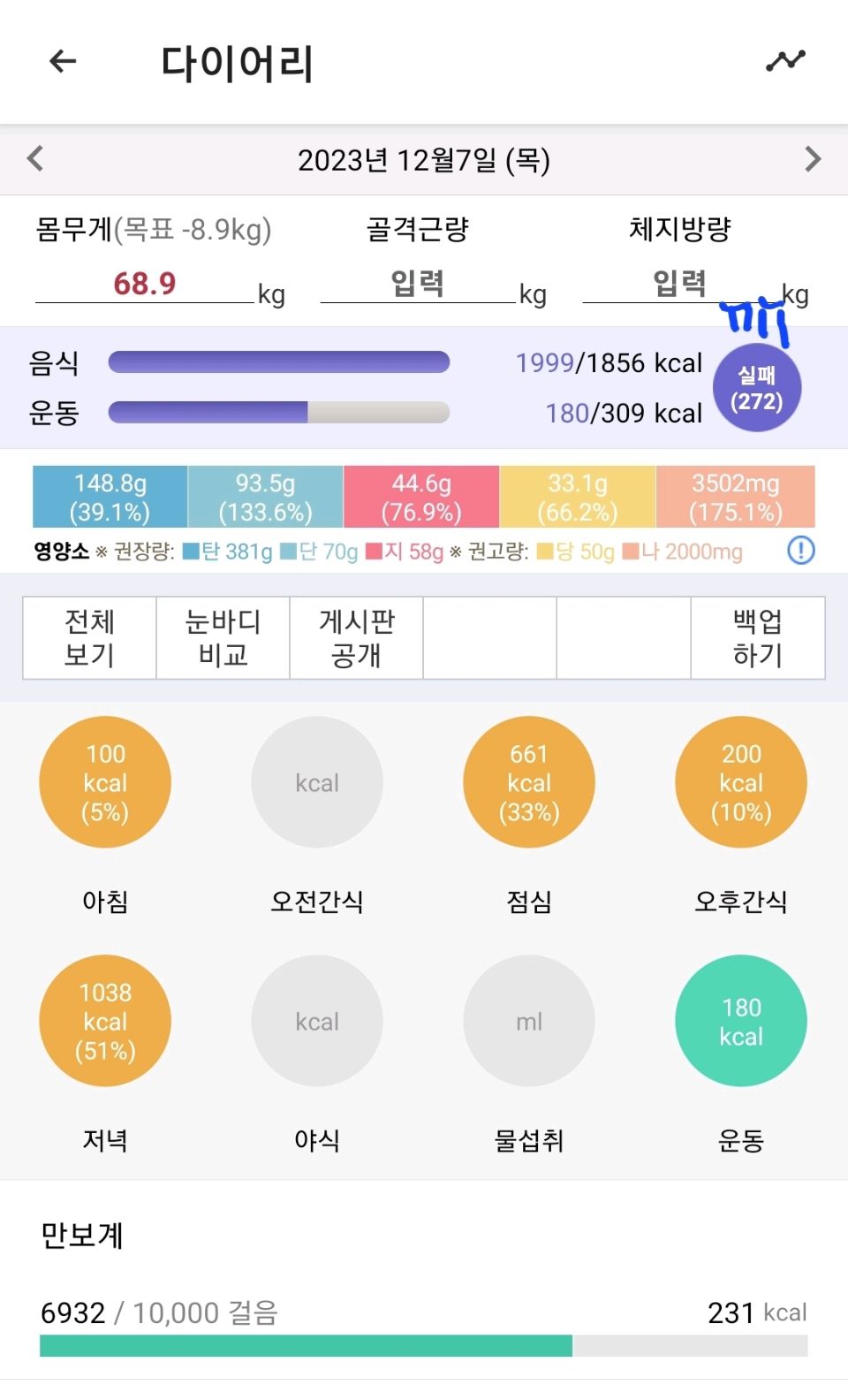Open 저녁 meal with 1038 kcal
The width and height of the screenshot is (848, 1400).
105,1021
